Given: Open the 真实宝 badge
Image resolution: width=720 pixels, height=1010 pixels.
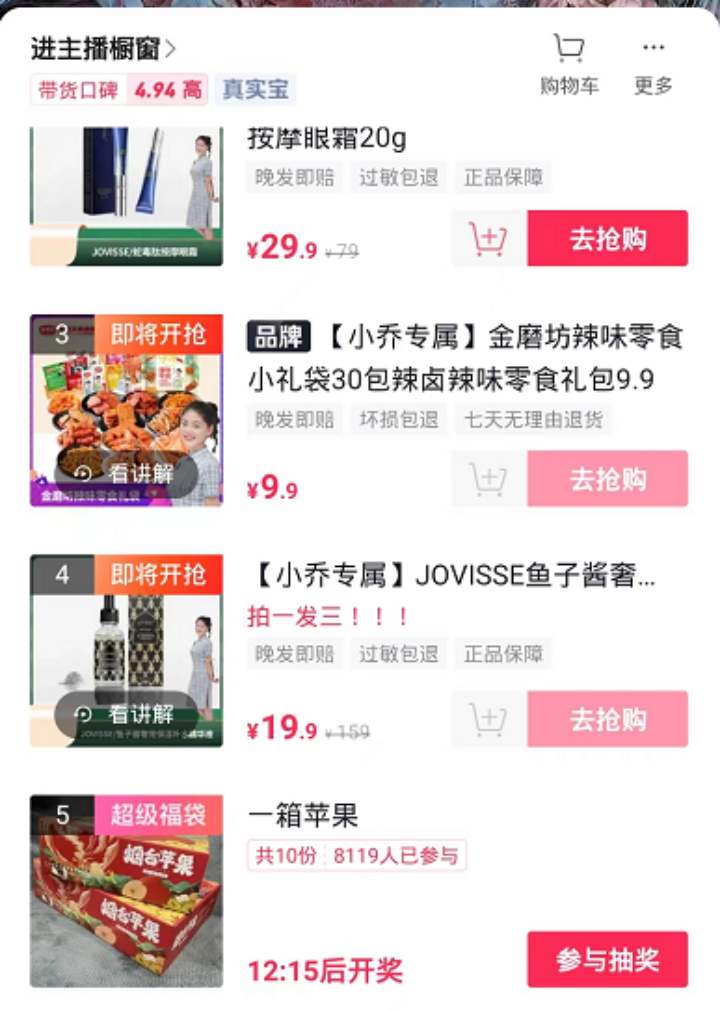Looking at the screenshot, I should pyautogui.click(x=255, y=89).
